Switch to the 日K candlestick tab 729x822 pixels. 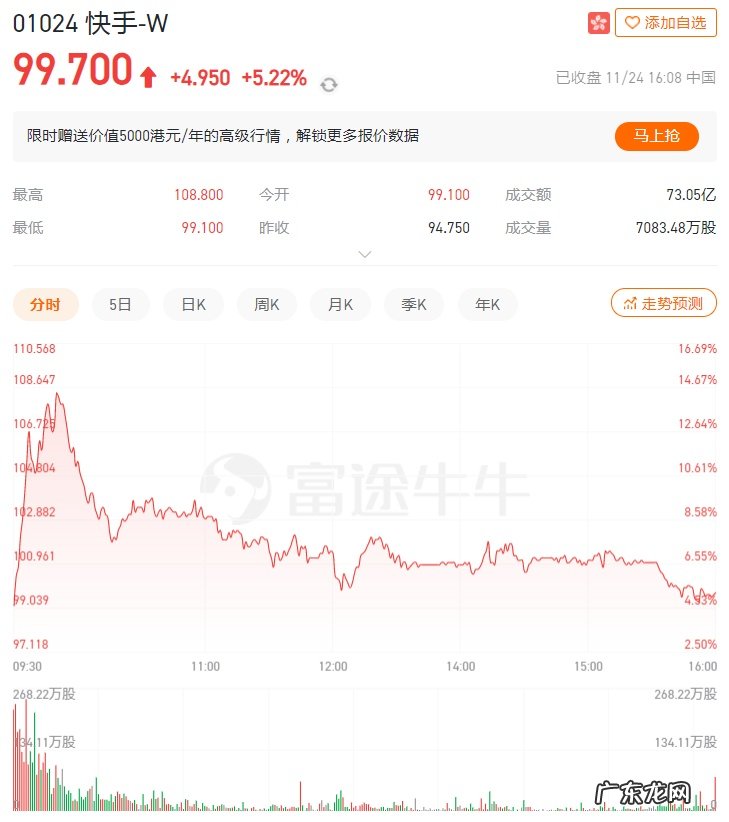pos(193,305)
